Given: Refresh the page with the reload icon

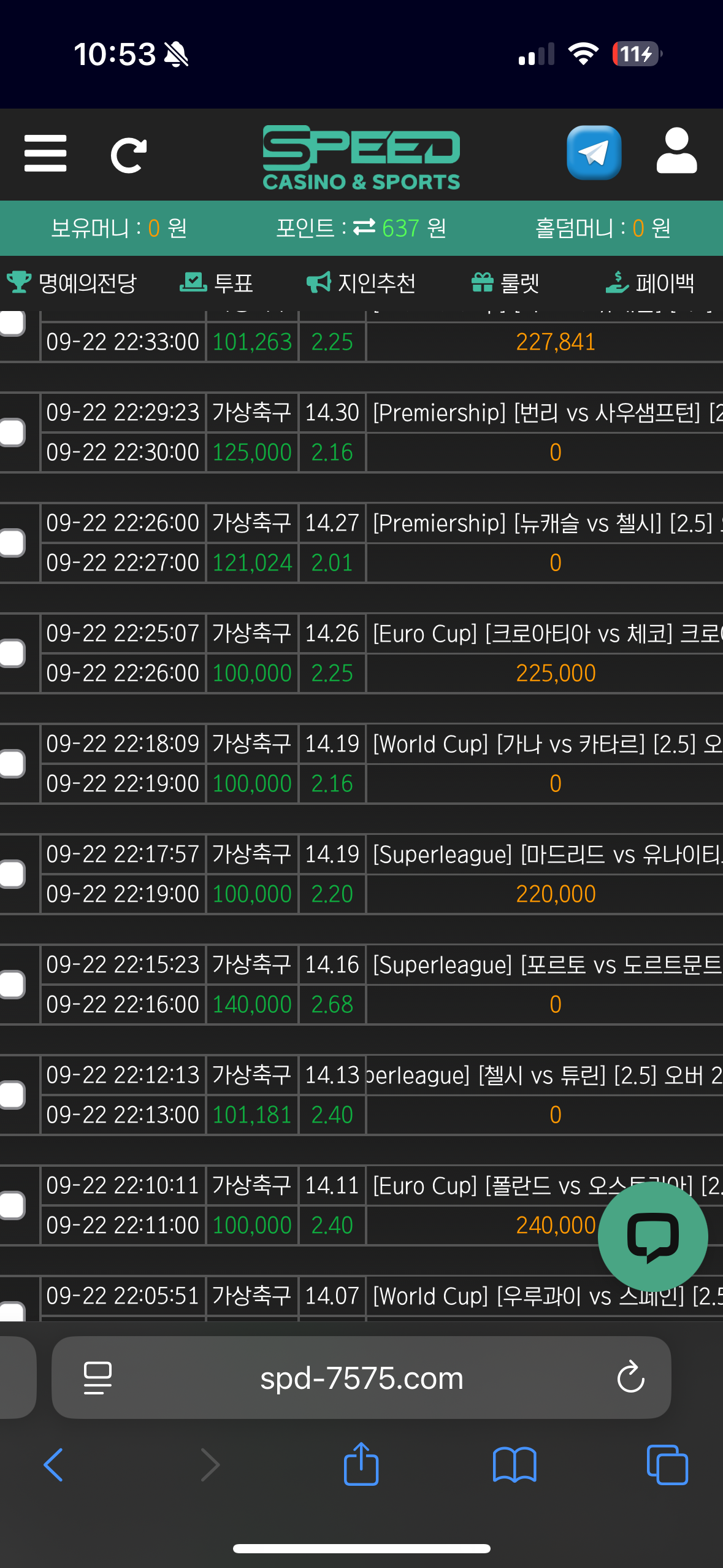Looking at the screenshot, I should (128, 155).
